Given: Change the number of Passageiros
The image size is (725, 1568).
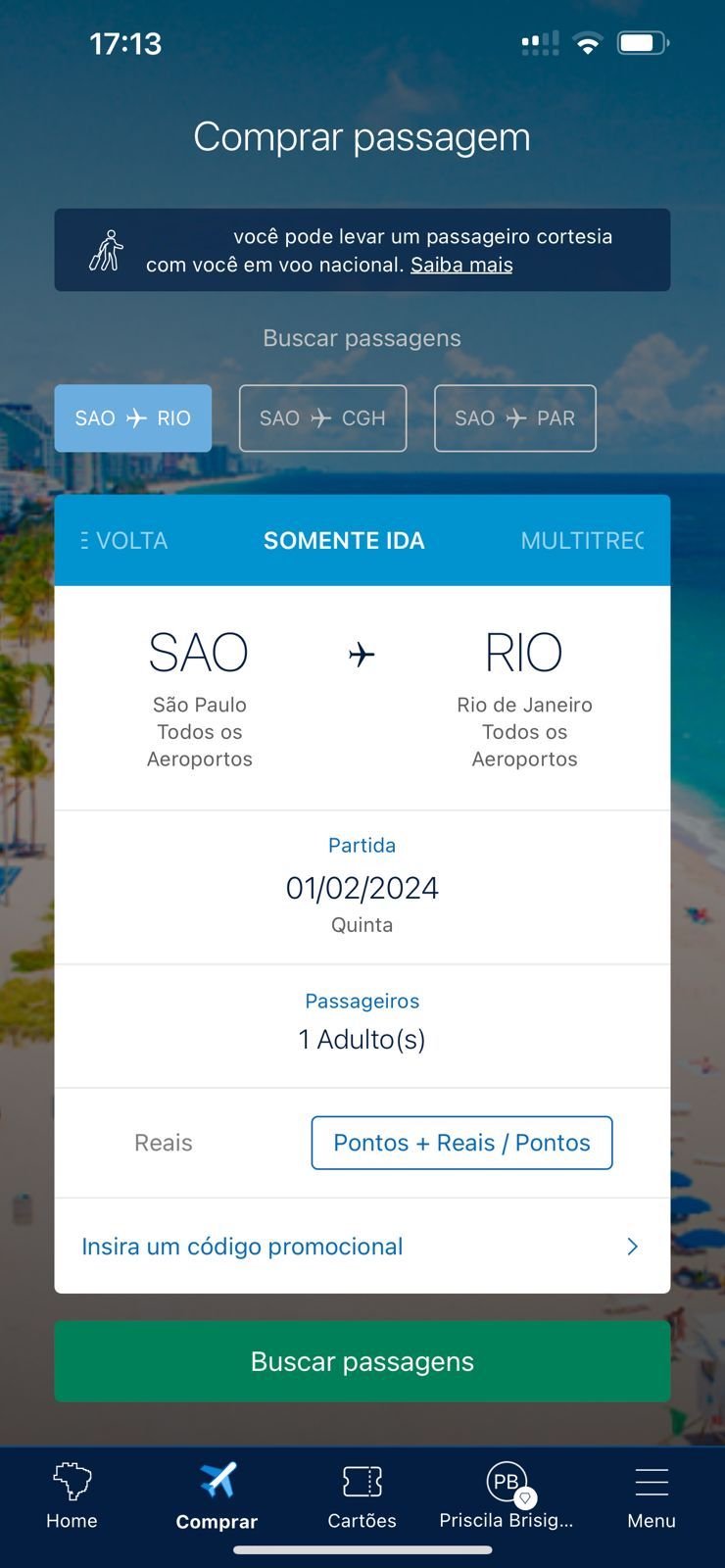Looking at the screenshot, I should pyautogui.click(x=362, y=1026).
